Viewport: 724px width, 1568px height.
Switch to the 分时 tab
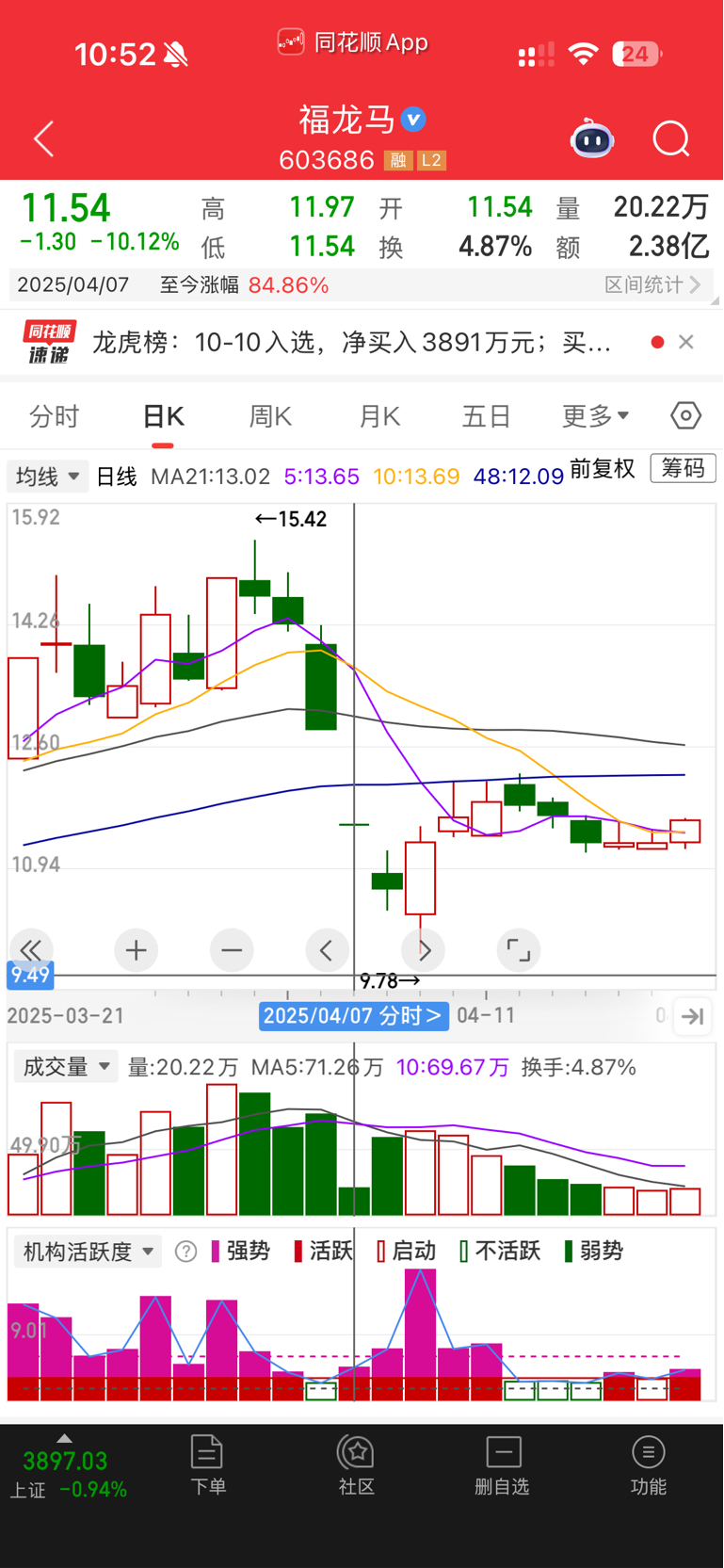55,416
